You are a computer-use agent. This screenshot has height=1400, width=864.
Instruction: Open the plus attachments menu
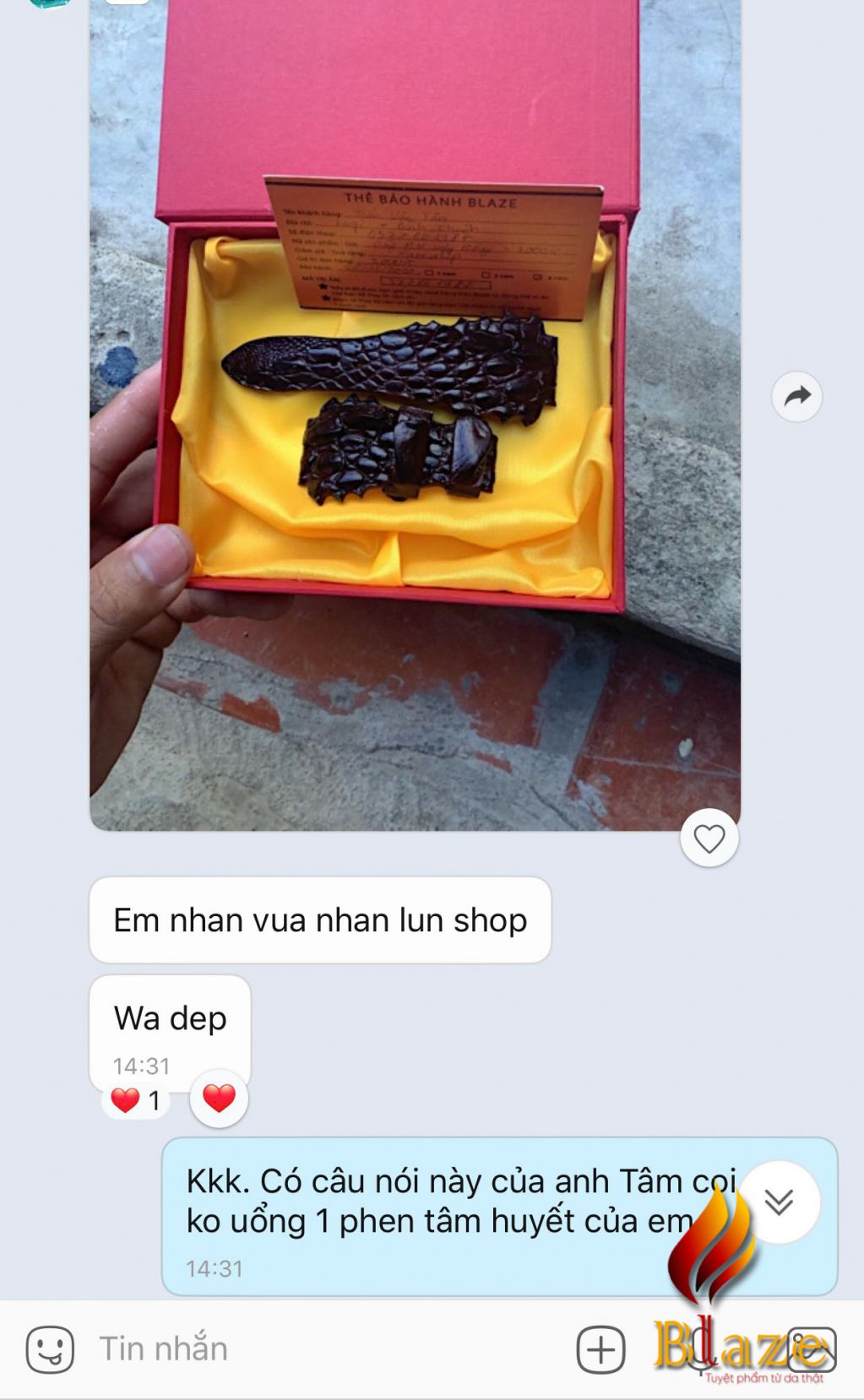click(x=600, y=1349)
